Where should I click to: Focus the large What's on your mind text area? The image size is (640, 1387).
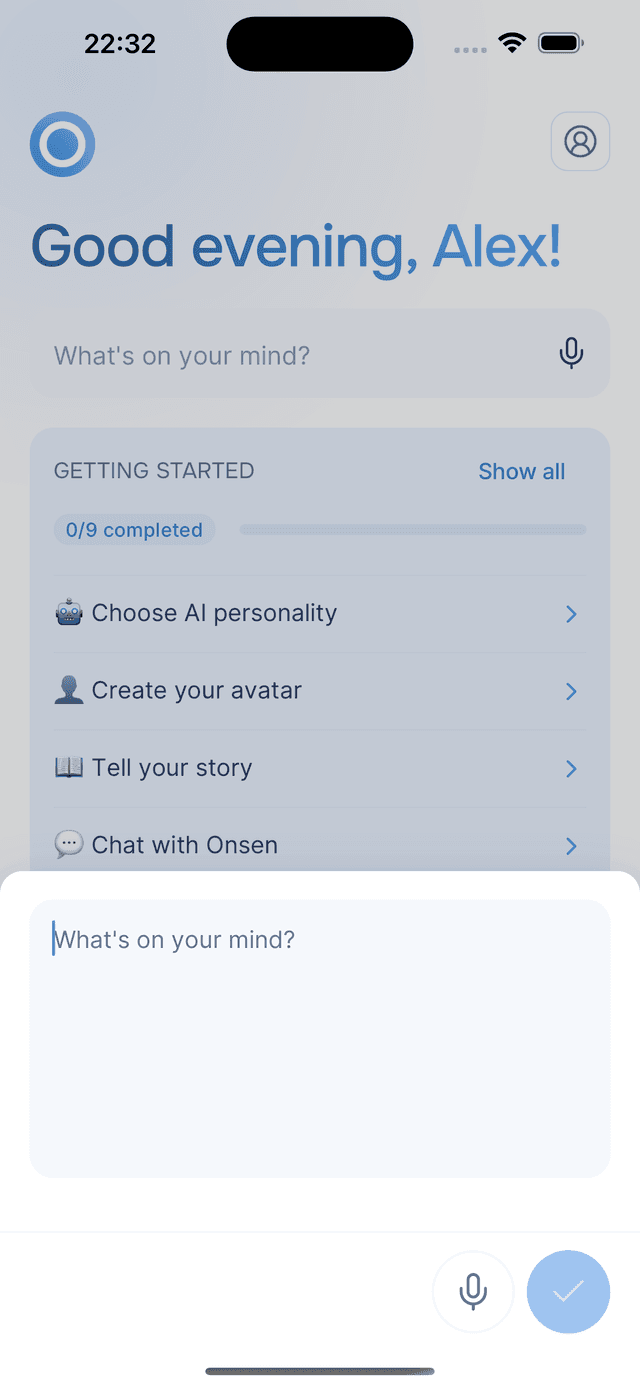click(x=320, y=1038)
